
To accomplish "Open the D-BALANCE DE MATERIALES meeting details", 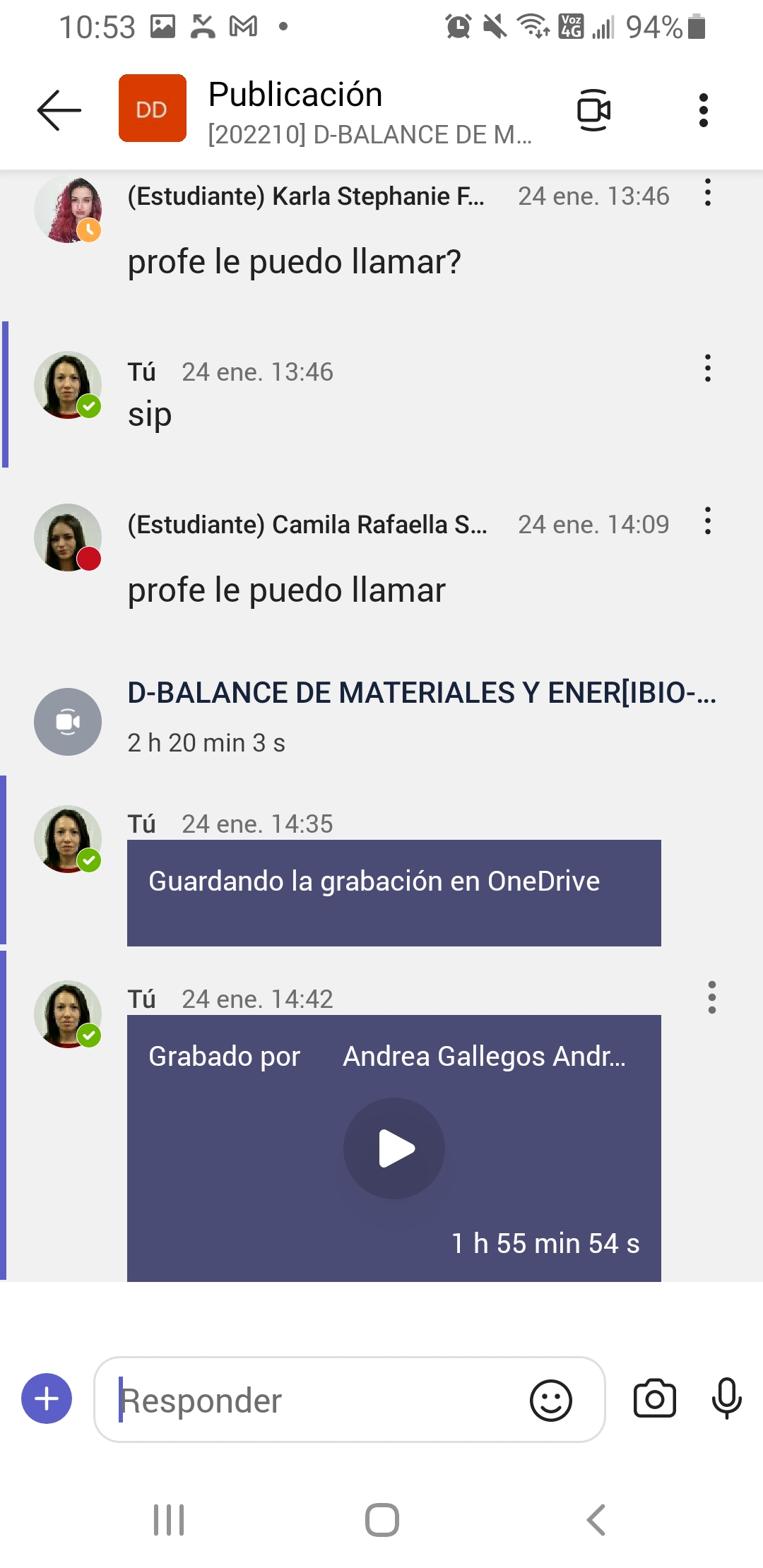I will 421,694.
